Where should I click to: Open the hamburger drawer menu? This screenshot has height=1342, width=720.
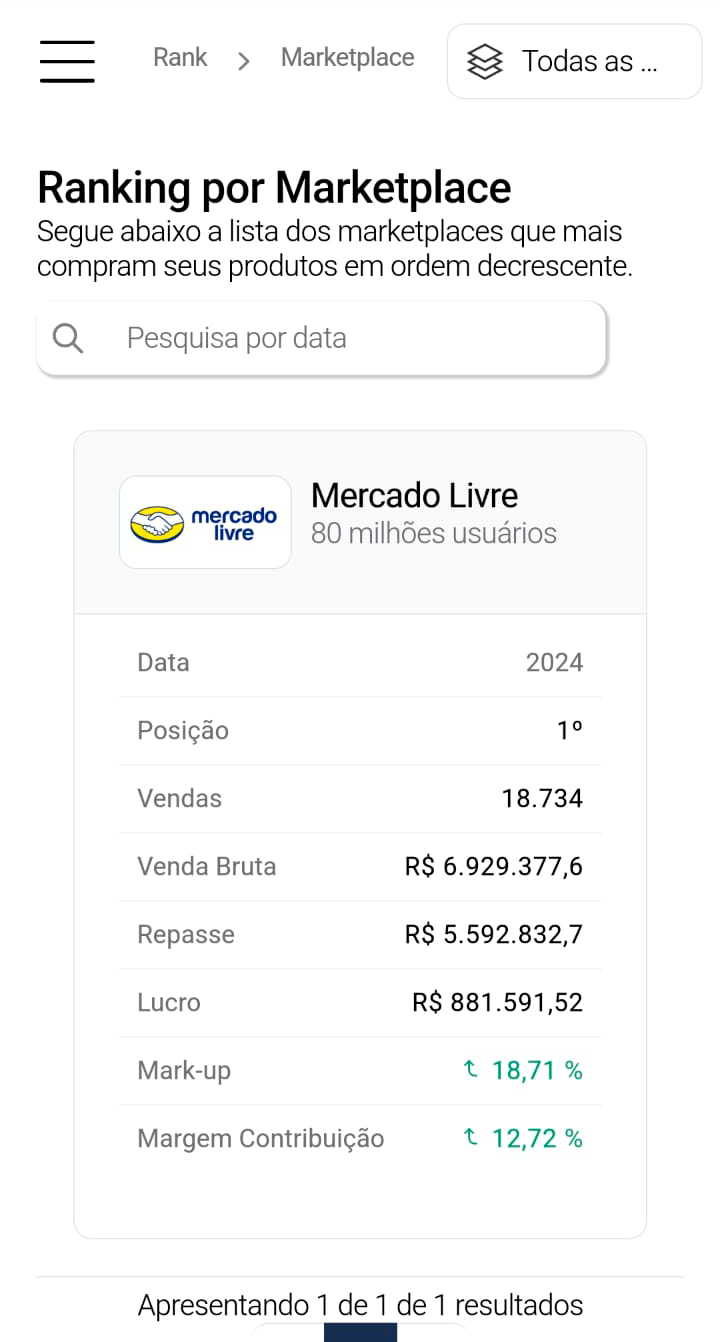click(x=67, y=61)
